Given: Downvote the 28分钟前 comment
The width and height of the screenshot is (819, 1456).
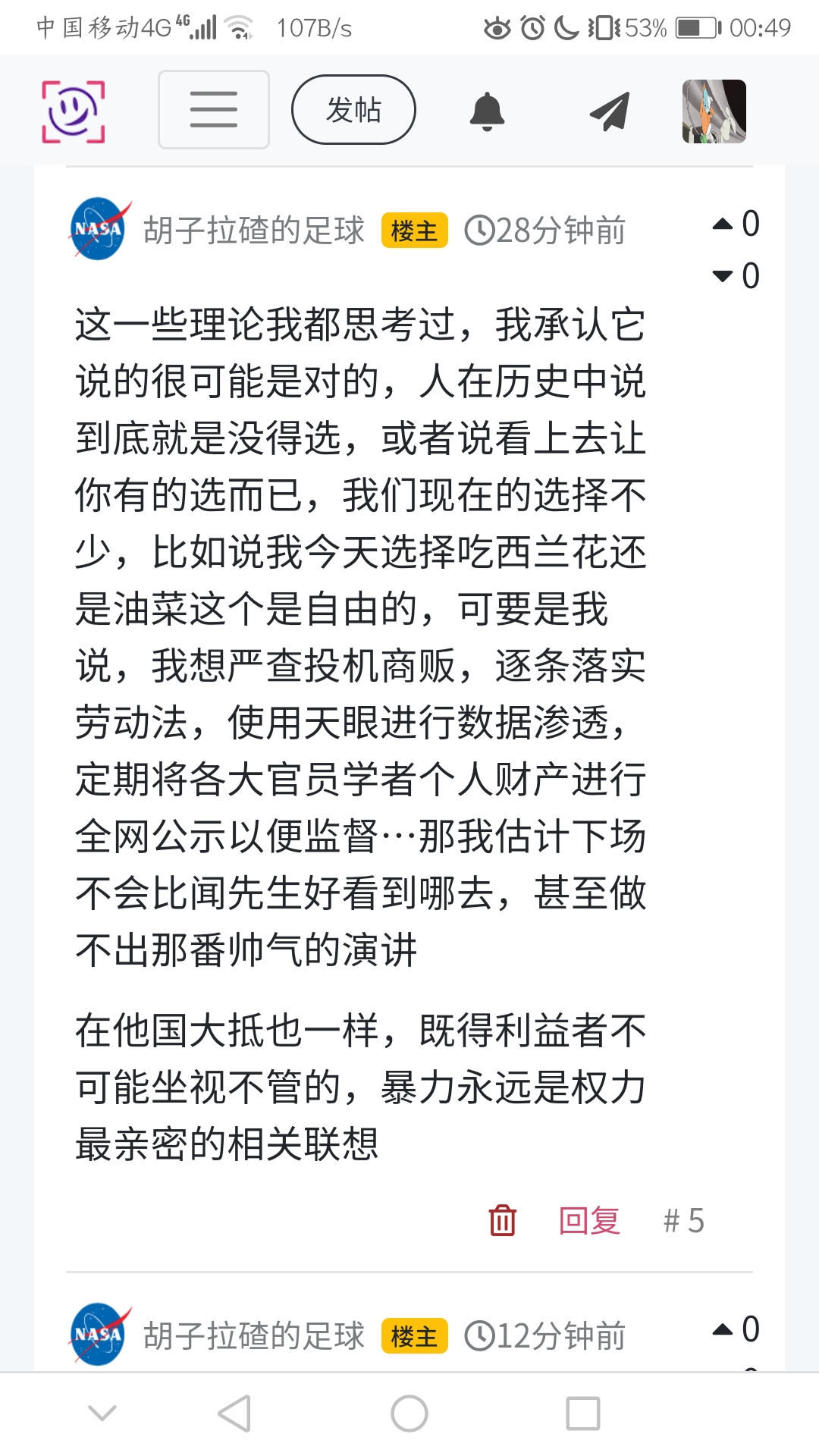Looking at the screenshot, I should pos(723,276).
